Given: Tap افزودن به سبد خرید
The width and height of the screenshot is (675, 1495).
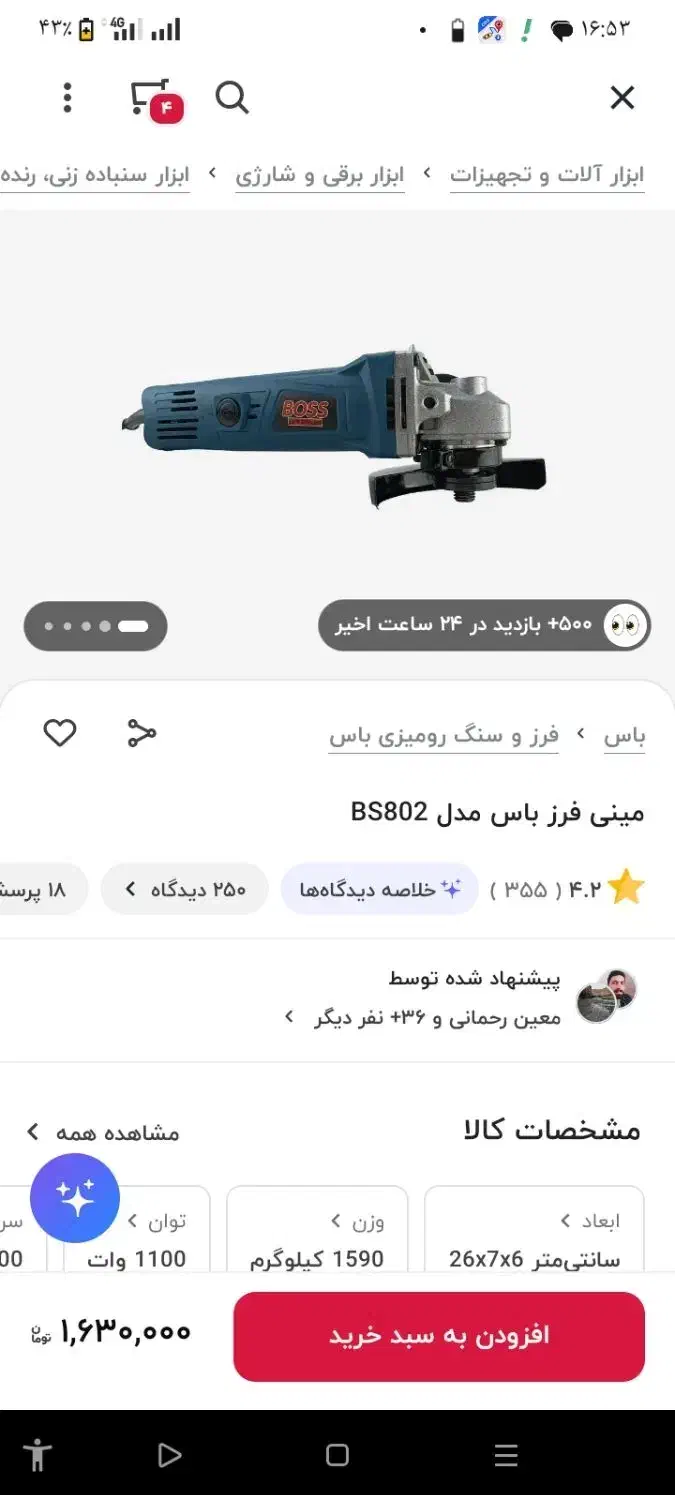Looking at the screenshot, I should pos(439,1336).
